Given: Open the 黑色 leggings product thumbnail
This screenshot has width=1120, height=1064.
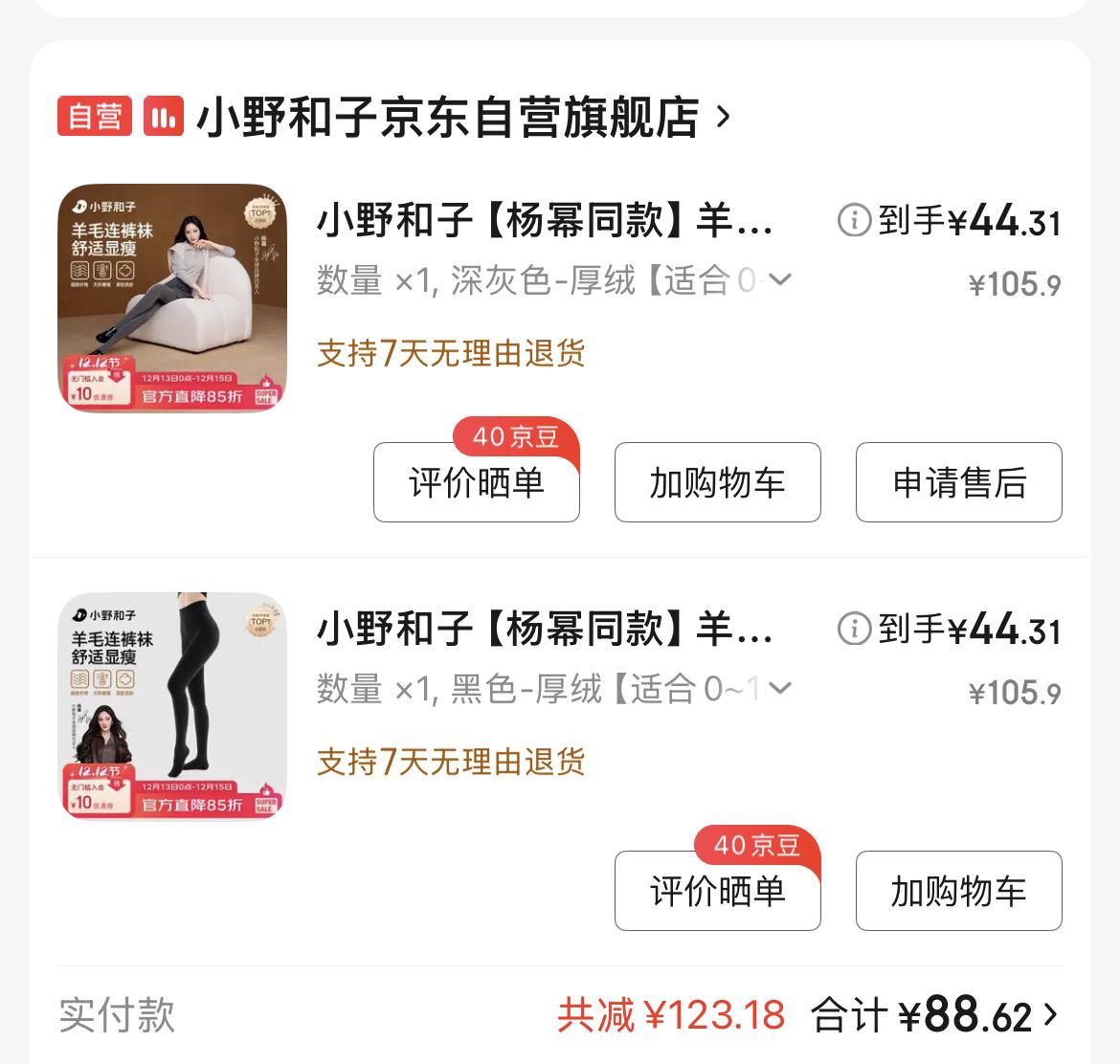Looking at the screenshot, I should [172, 706].
